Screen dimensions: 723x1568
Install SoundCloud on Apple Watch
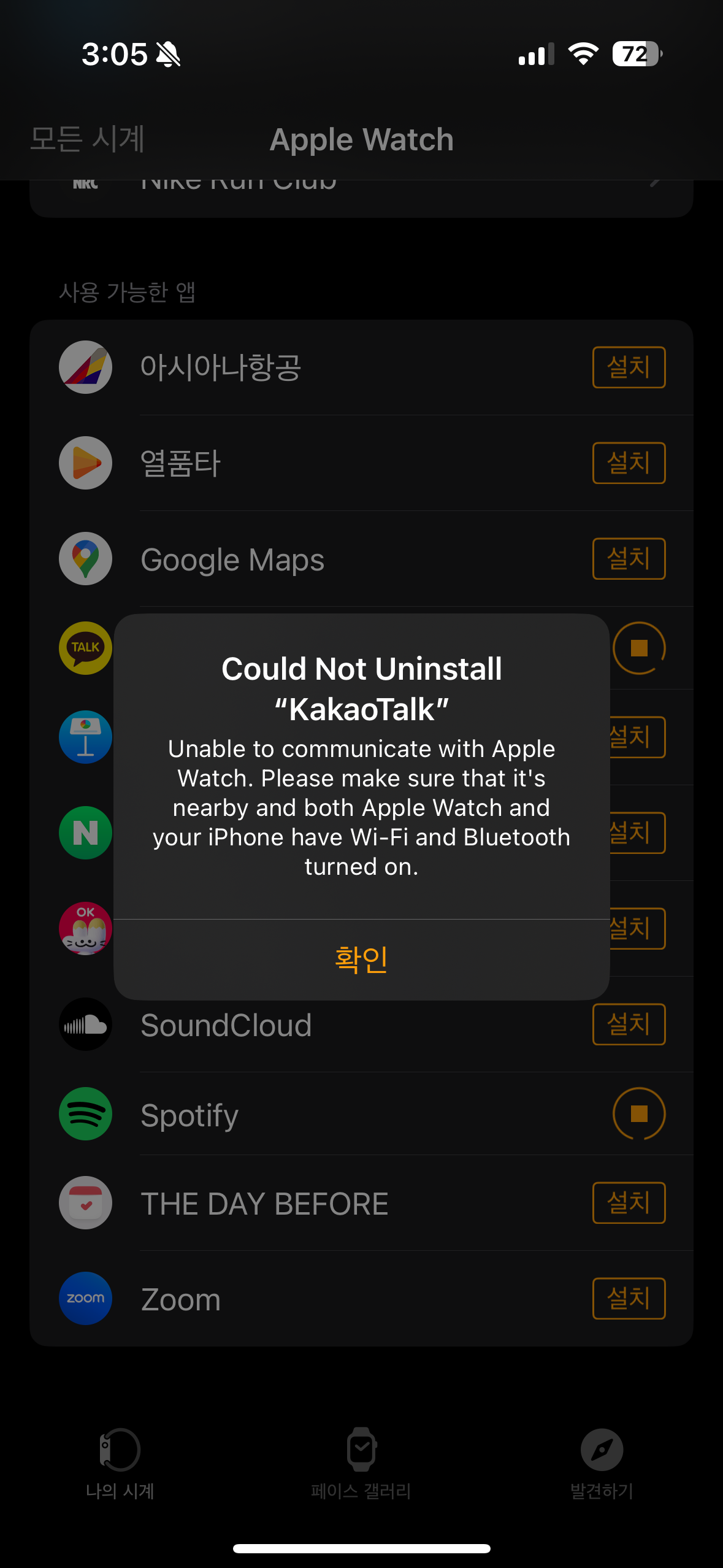pos(629,1024)
